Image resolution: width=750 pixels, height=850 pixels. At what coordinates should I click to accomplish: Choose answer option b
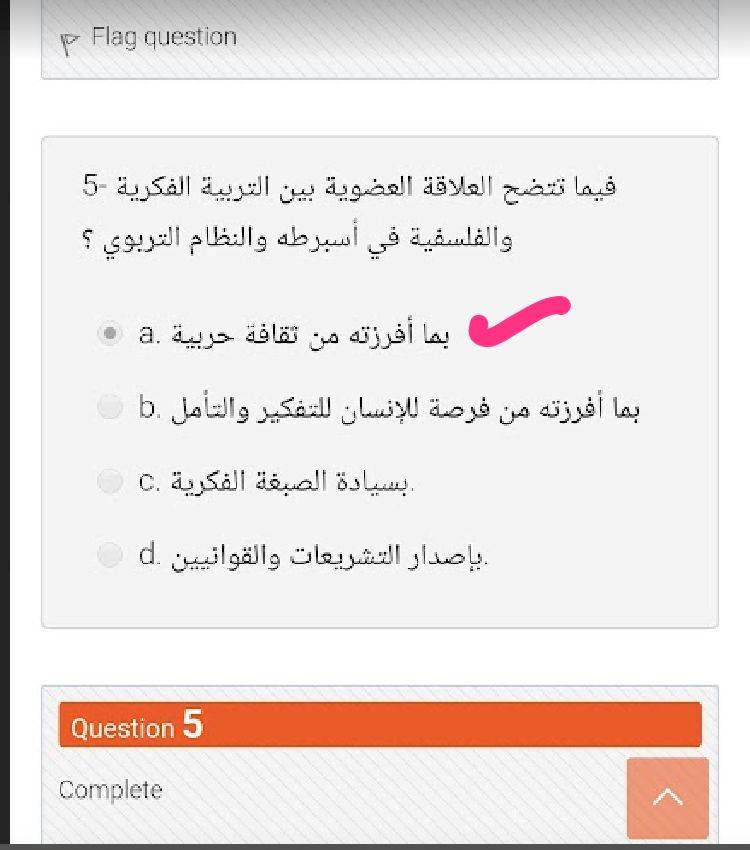pyautogui.click(x=111, y=407)
